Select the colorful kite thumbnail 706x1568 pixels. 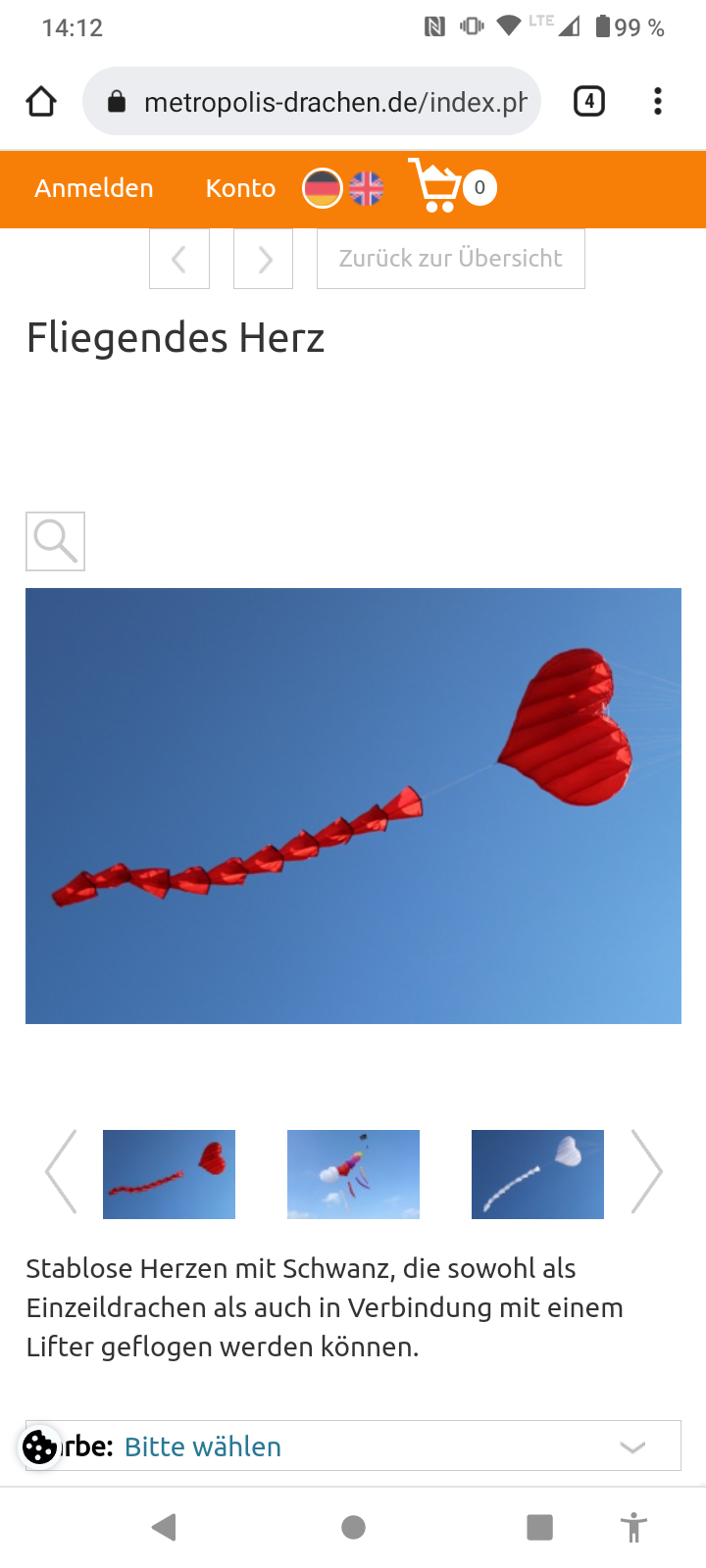click(353, 1174)
